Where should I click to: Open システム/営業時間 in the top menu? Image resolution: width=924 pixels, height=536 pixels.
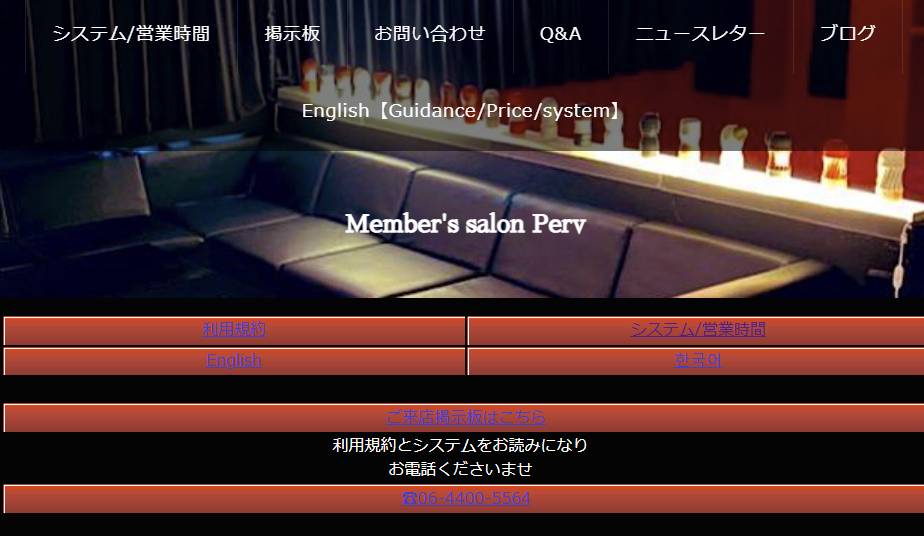131,33
